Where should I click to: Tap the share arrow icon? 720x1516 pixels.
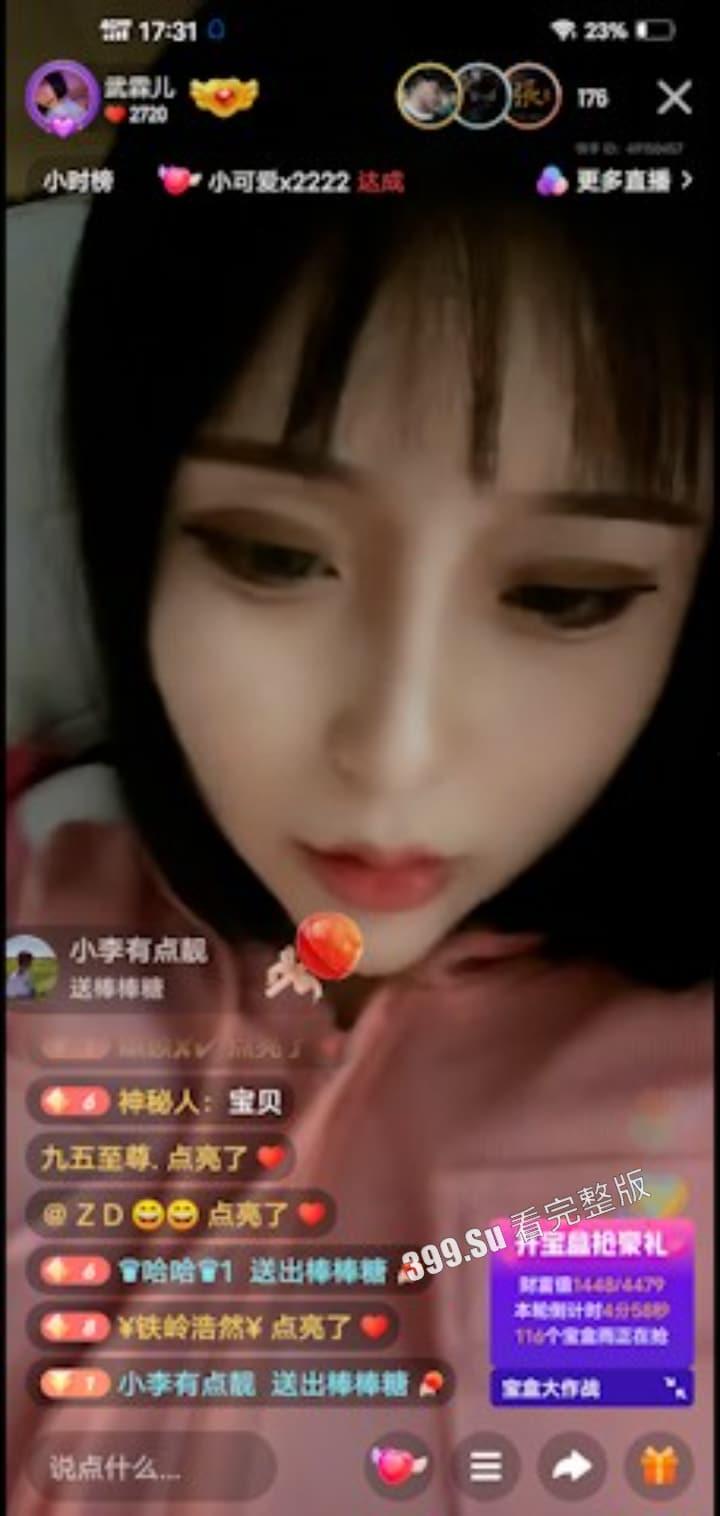[572, 1463]
